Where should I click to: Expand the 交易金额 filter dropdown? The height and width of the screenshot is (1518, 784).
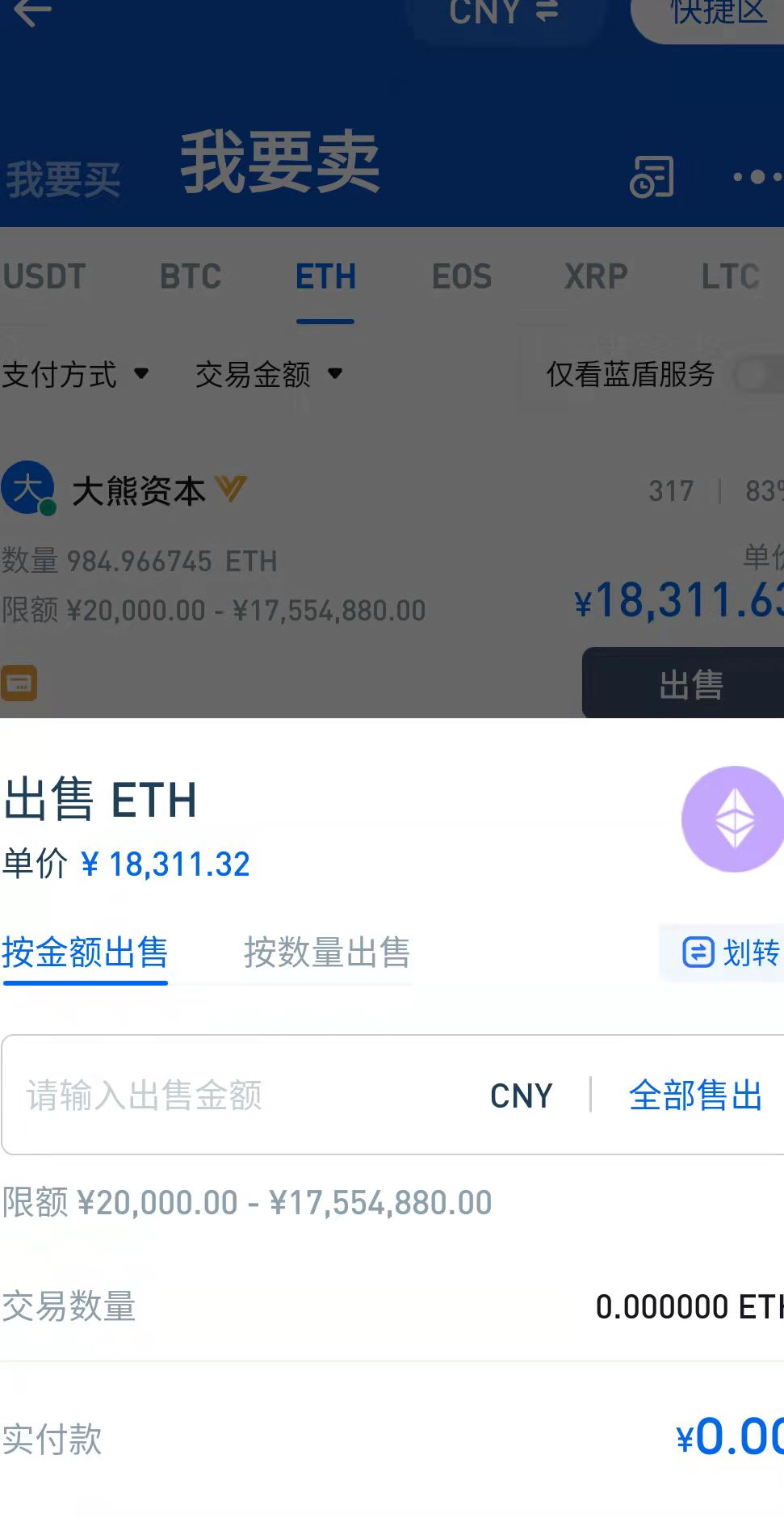coord(268,374)
